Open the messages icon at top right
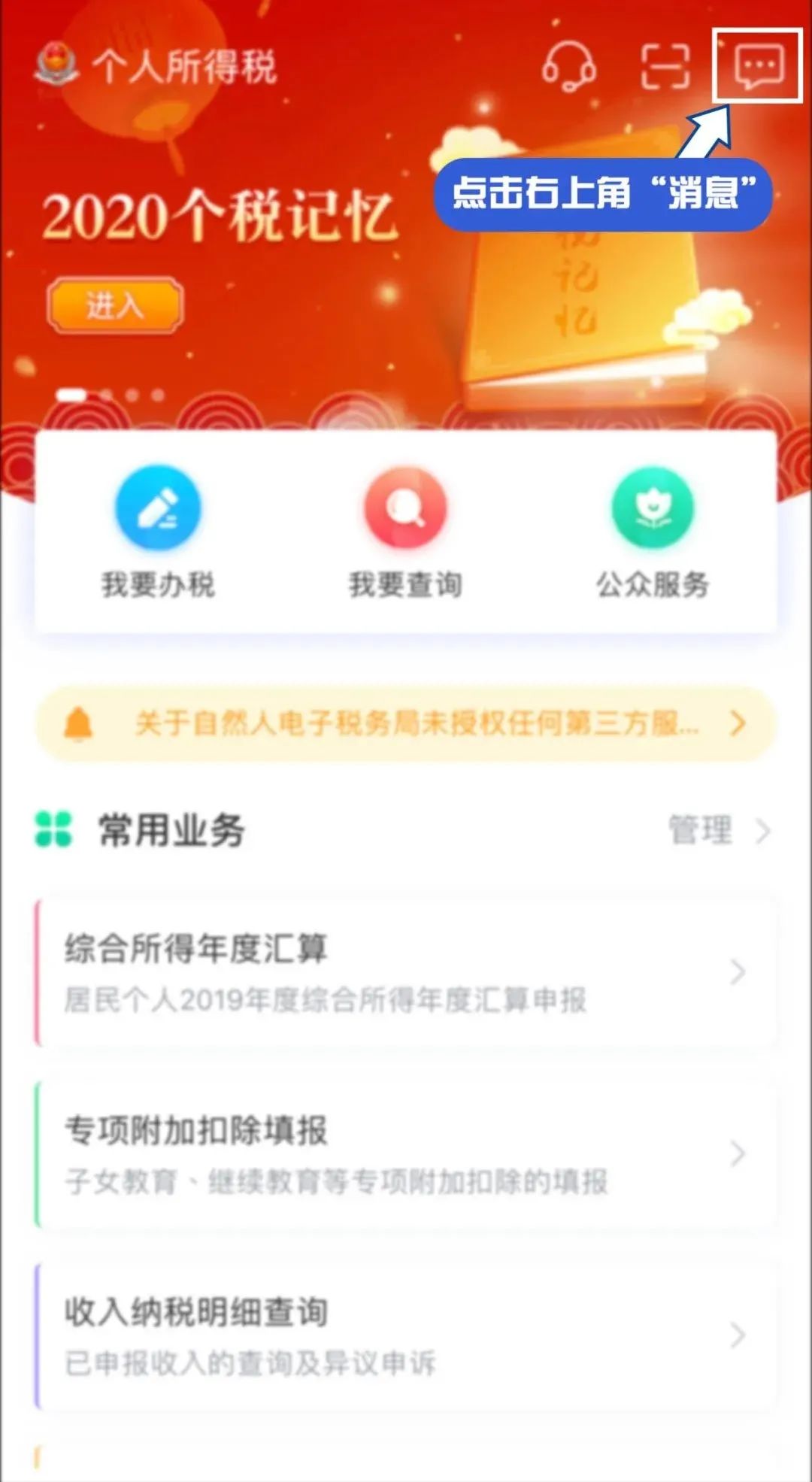This screenshot has height=1482, width=812. [759, 66]
